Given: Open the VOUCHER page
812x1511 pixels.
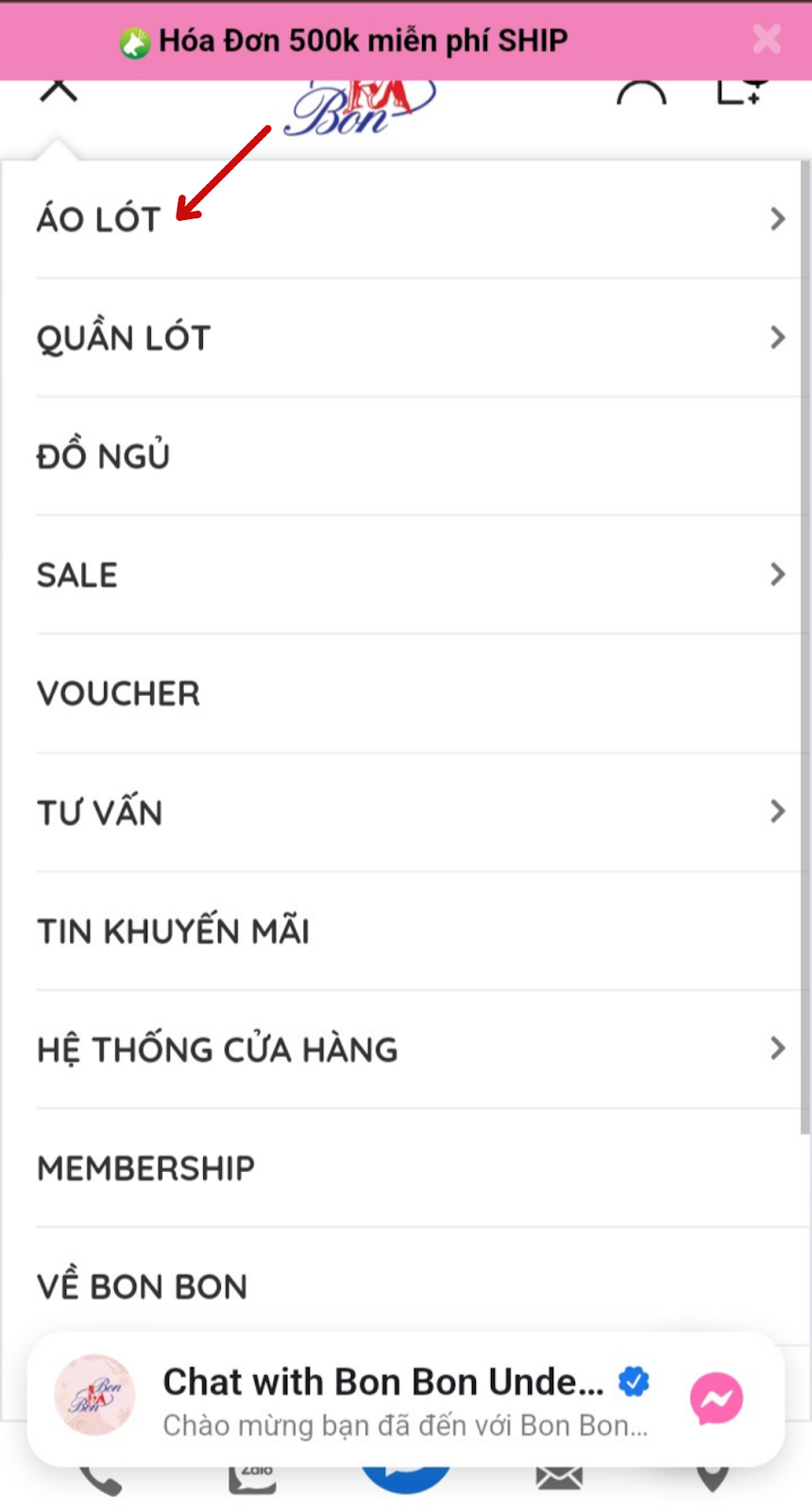Looking at the screenshot, I should [118, 694].
